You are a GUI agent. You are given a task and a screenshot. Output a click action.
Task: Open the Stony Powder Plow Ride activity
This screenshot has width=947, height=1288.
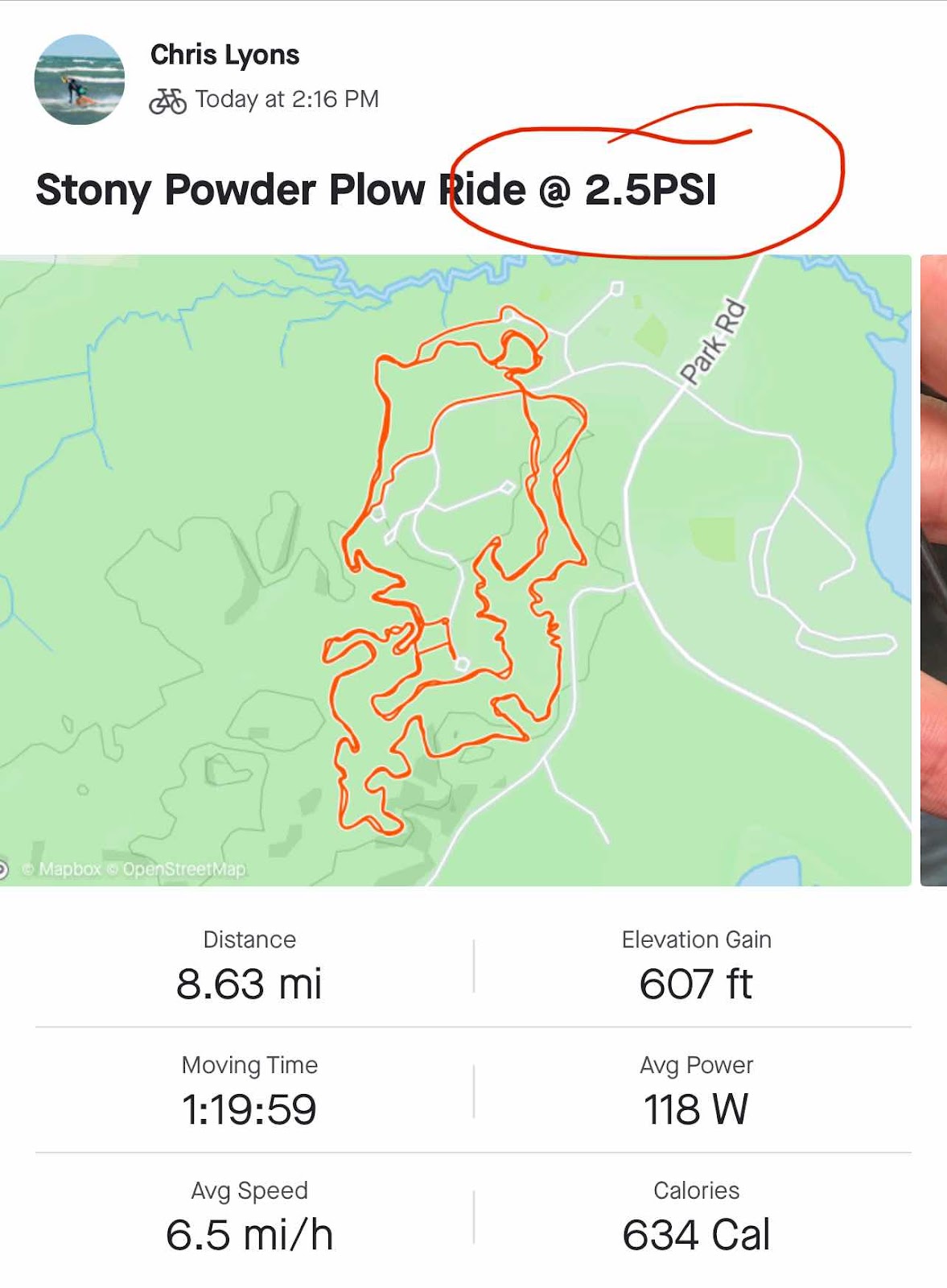click(375, 190)
